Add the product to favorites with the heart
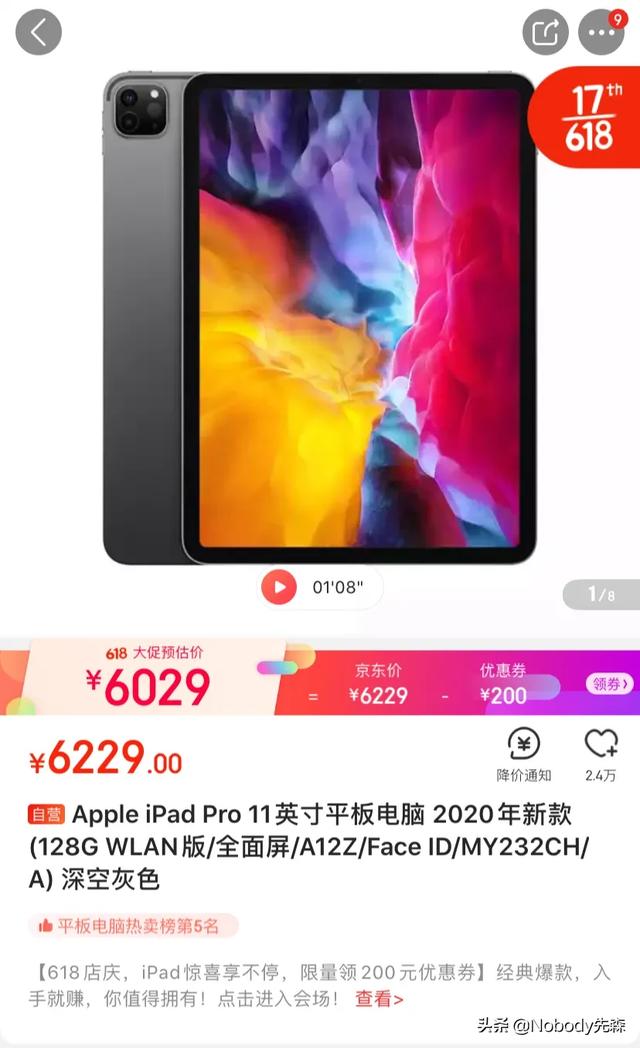This screenshot has height=1048, width=640. pos(601,755)
